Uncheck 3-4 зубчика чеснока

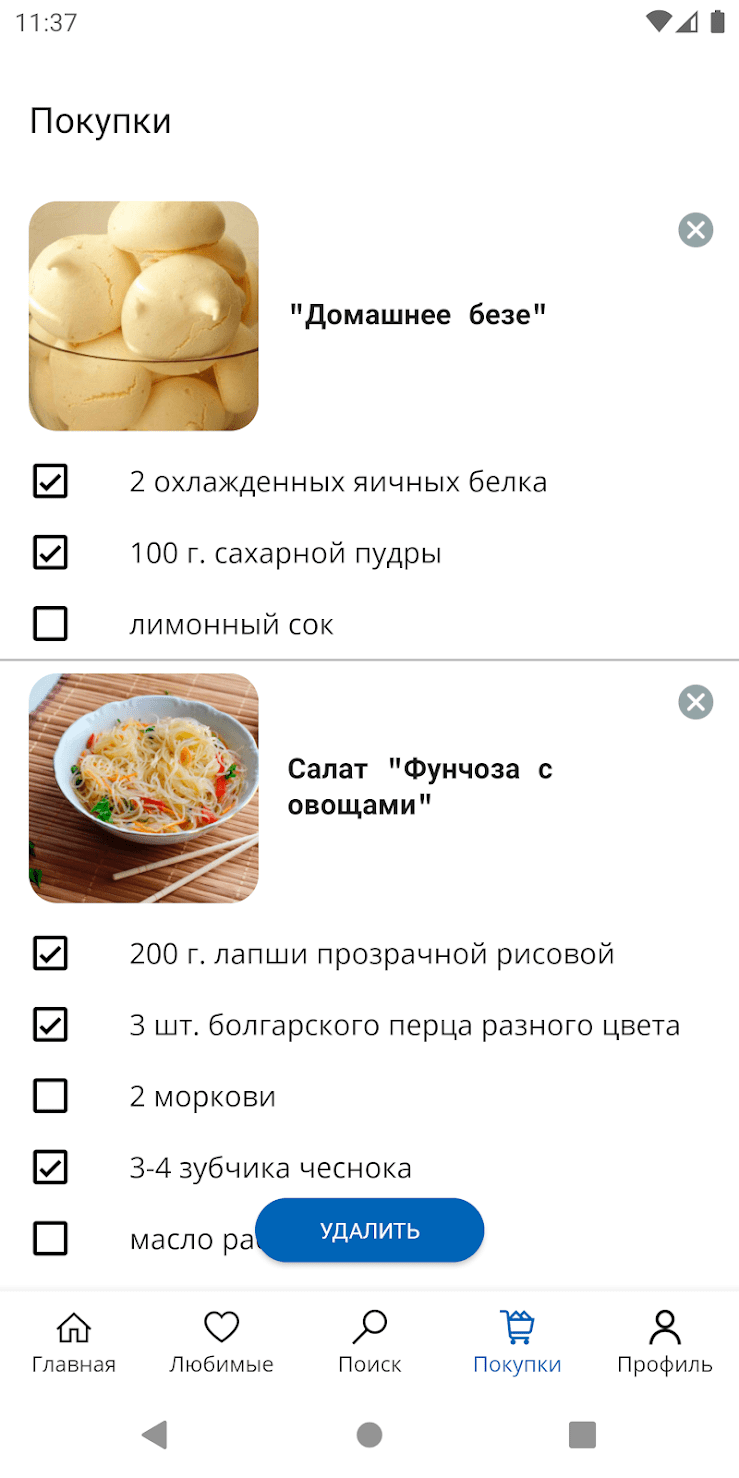click(51, 1167)
